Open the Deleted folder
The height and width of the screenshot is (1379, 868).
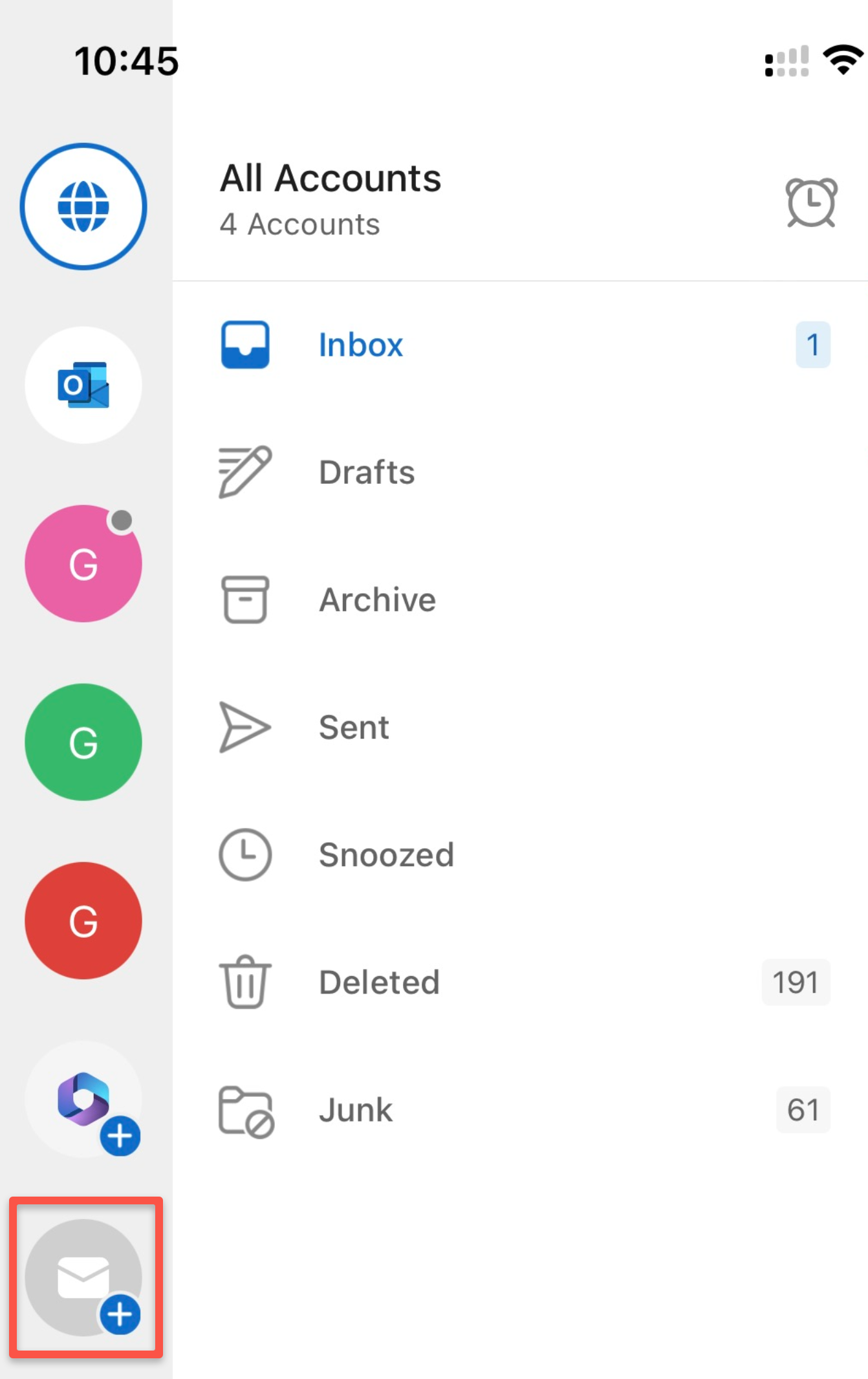[379, 982]
